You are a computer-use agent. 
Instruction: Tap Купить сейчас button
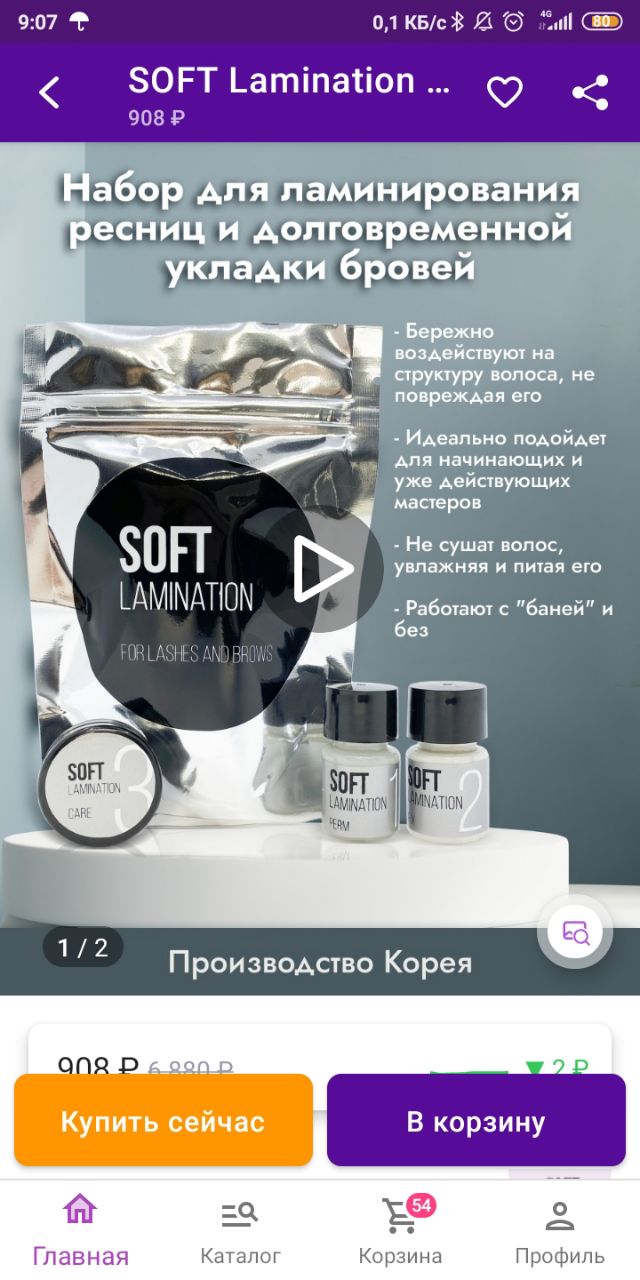tap(163, 1121)
